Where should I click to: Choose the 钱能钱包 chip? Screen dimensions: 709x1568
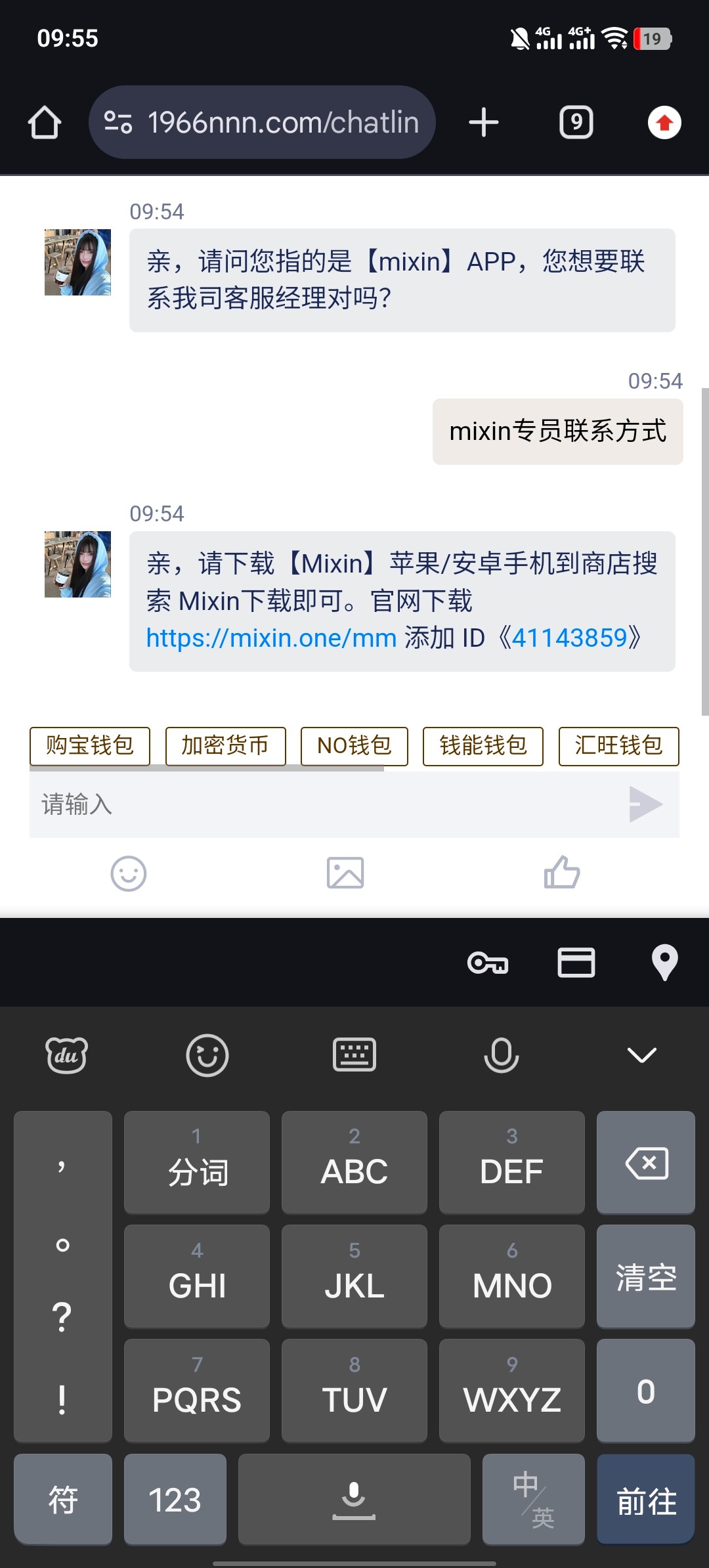pos(483,746)
